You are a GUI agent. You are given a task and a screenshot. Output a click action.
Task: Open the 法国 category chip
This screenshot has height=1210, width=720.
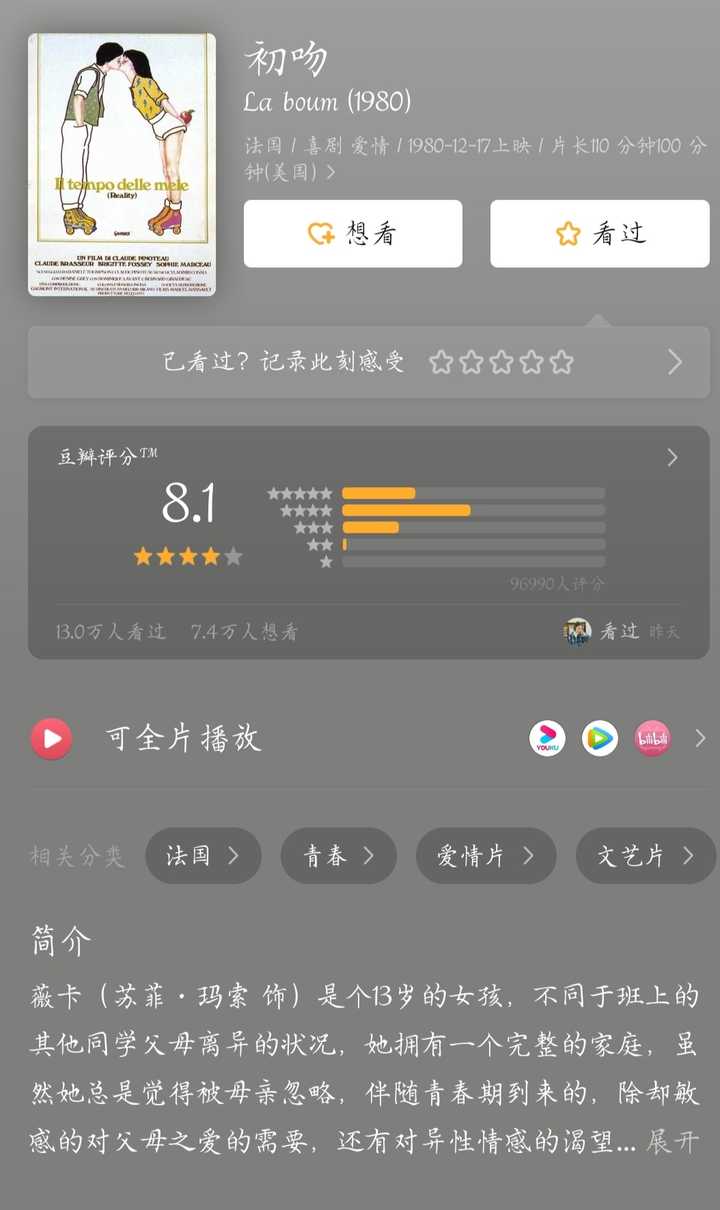pyautogui.click(x=203, y=856)
